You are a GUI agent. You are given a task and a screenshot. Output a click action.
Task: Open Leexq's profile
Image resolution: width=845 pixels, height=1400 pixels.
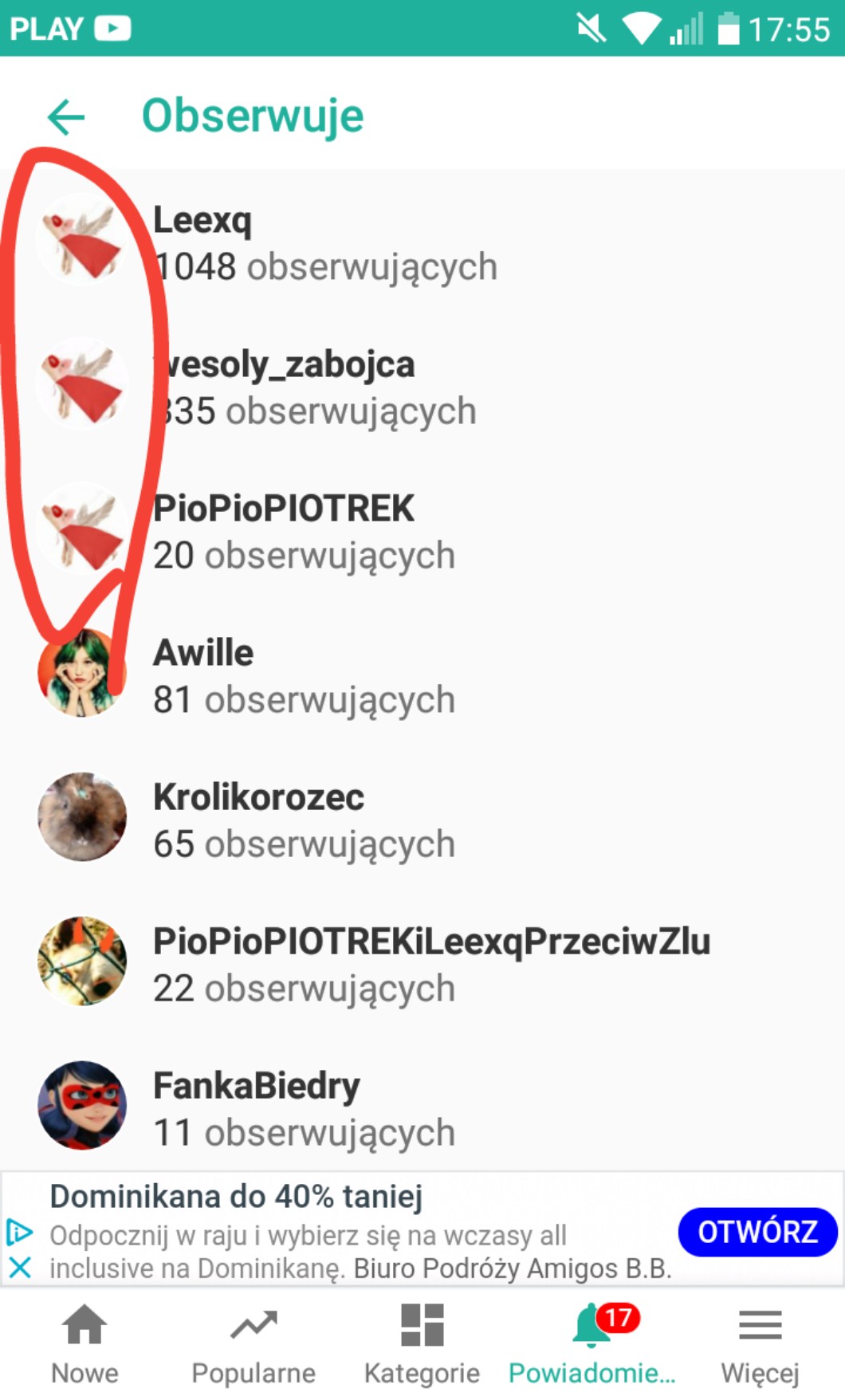(202, 221)
